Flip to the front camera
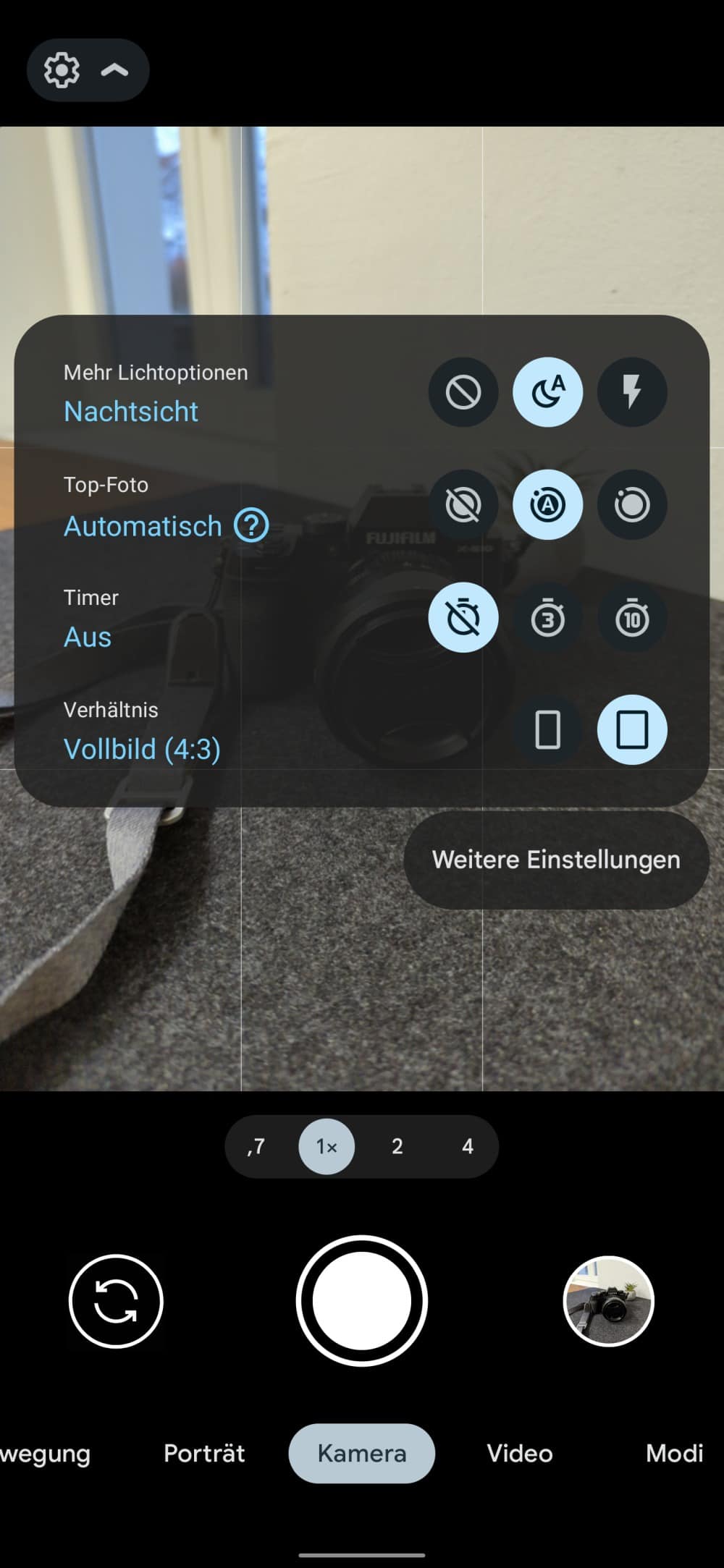Screen dimensions: 724x1568 coord(116,1301)
